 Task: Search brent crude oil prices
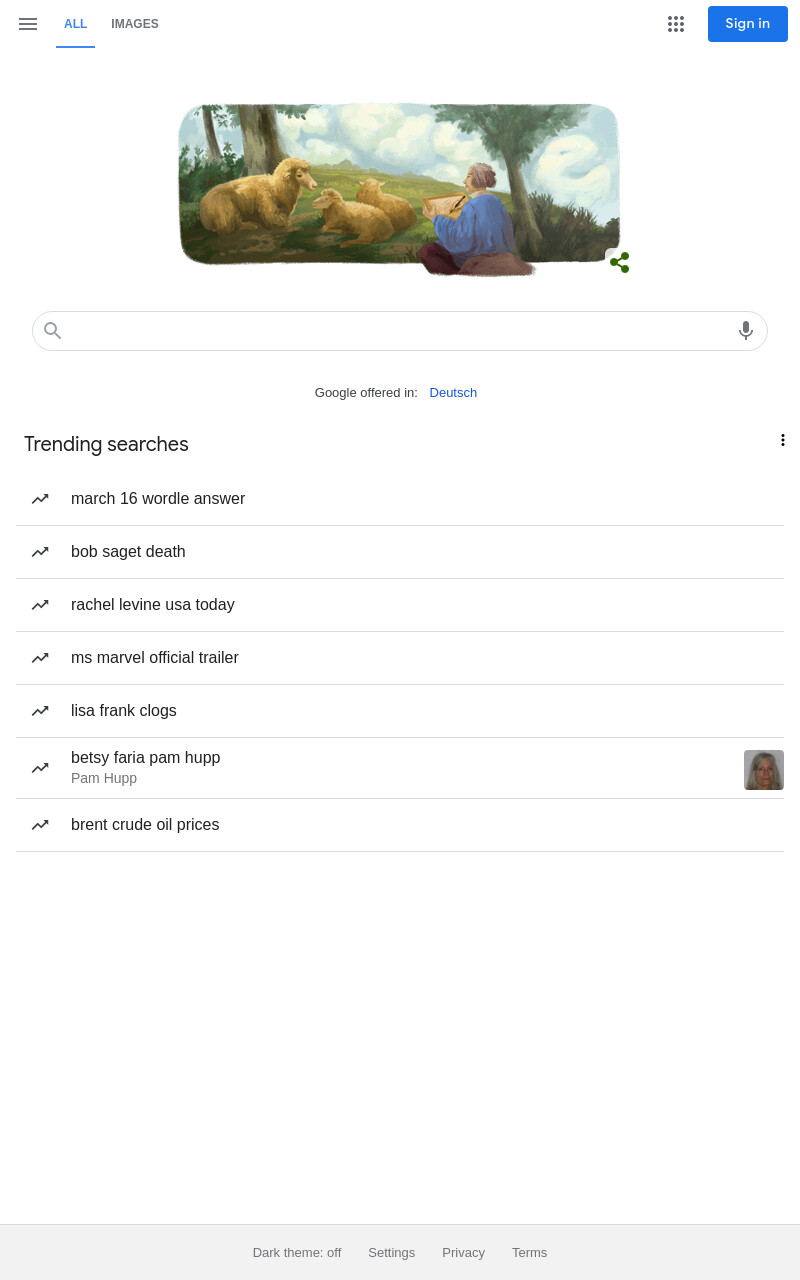[400, 825]
